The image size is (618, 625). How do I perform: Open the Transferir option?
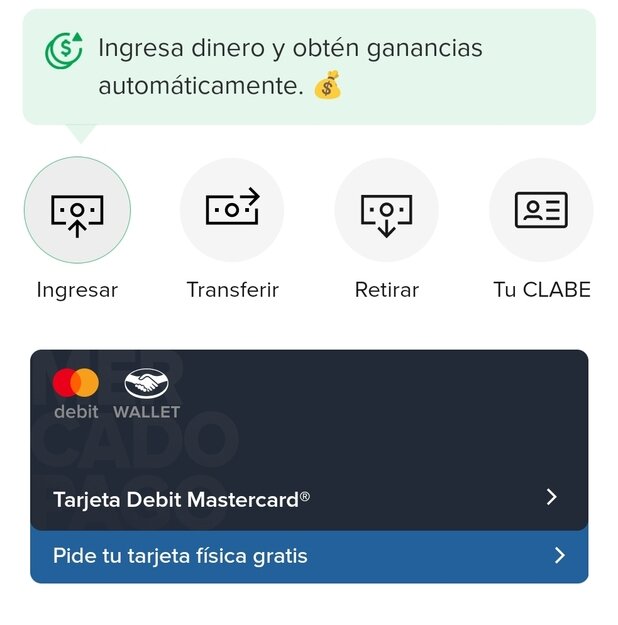(x=232, y=210)
